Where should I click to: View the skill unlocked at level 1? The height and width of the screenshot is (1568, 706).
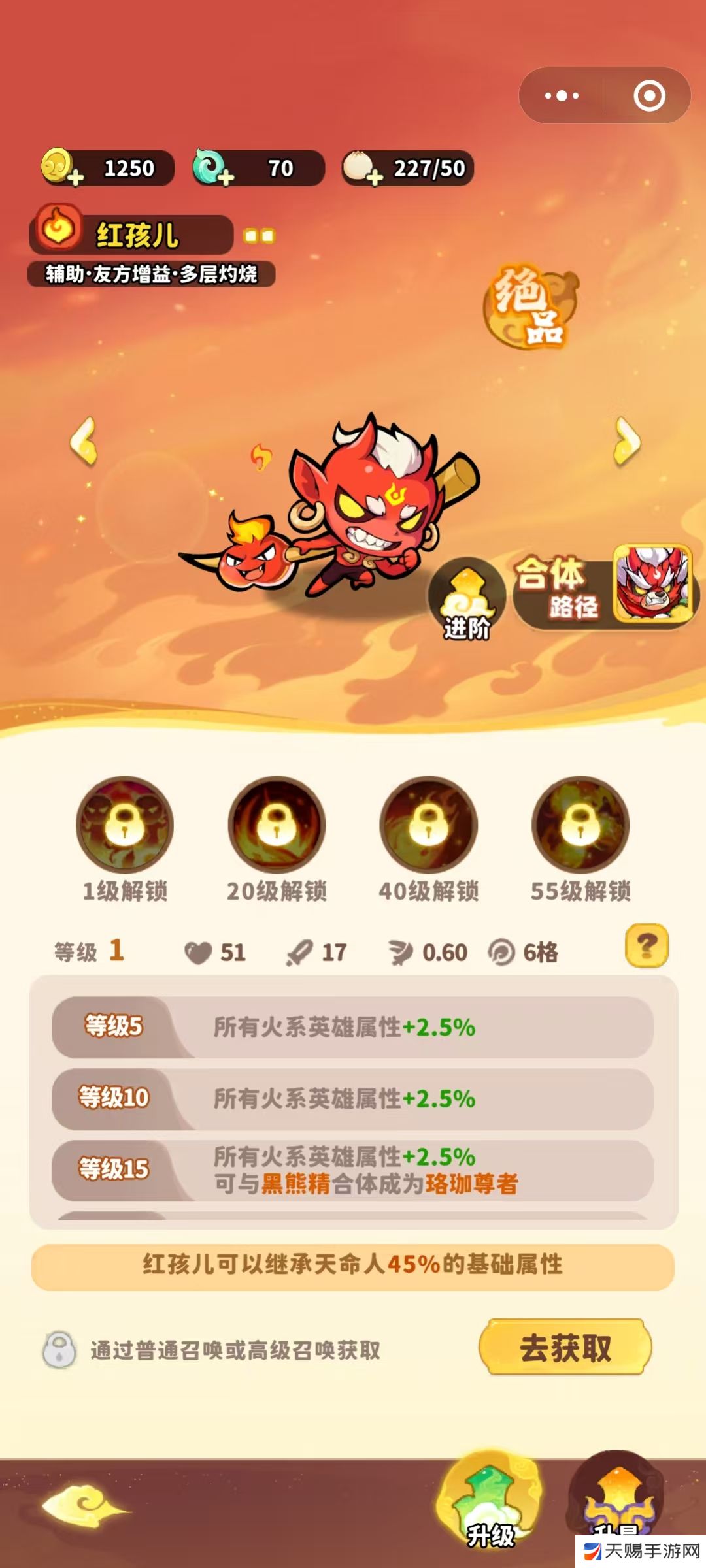tap(124, 825)
